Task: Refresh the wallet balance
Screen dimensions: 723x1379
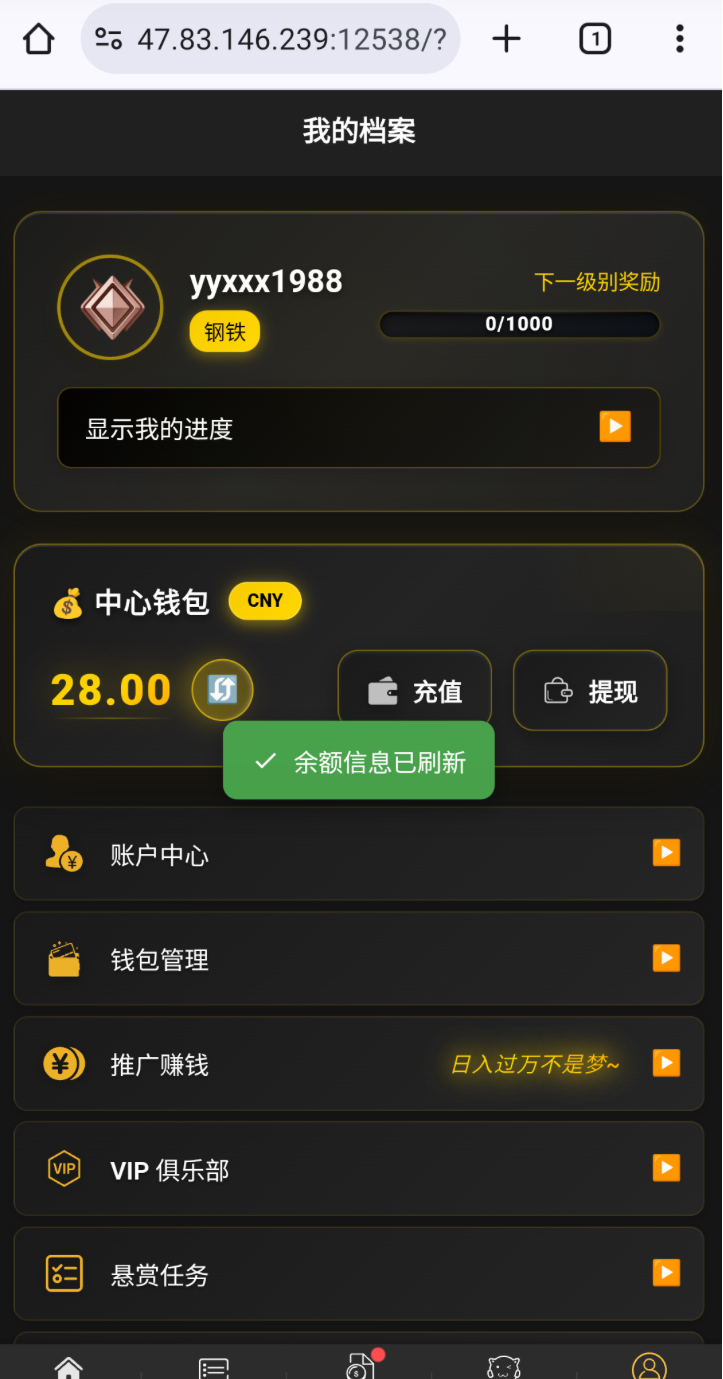Action: click(222, 690)
